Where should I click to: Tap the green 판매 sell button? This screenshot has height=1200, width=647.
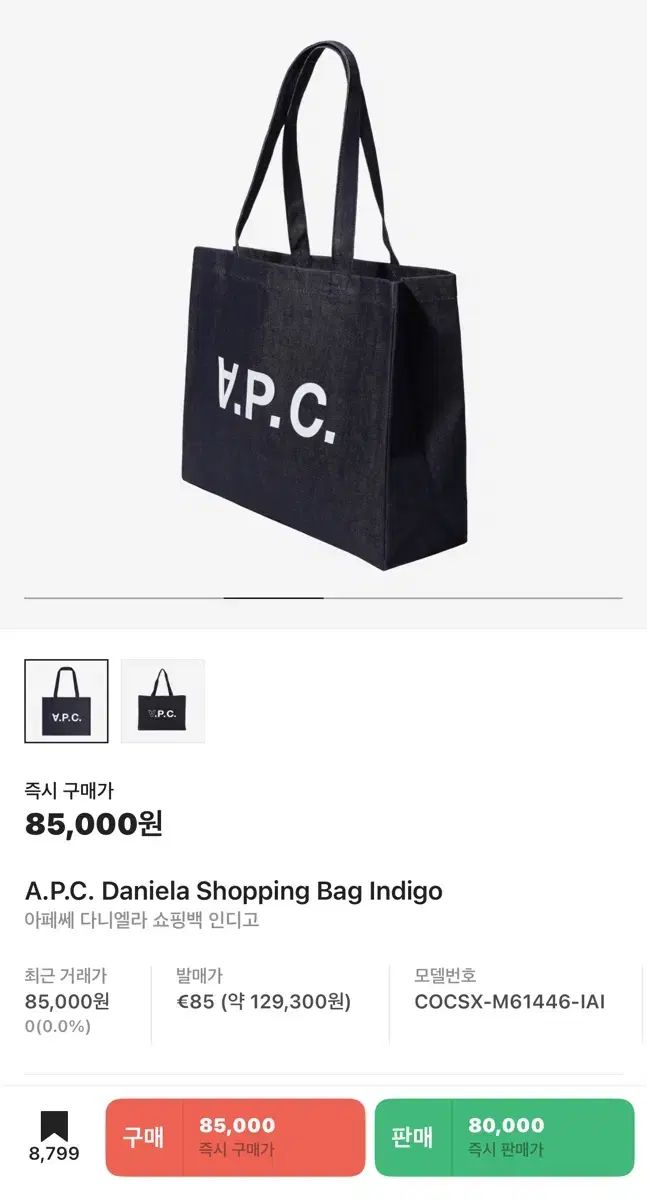point(504,1137)
